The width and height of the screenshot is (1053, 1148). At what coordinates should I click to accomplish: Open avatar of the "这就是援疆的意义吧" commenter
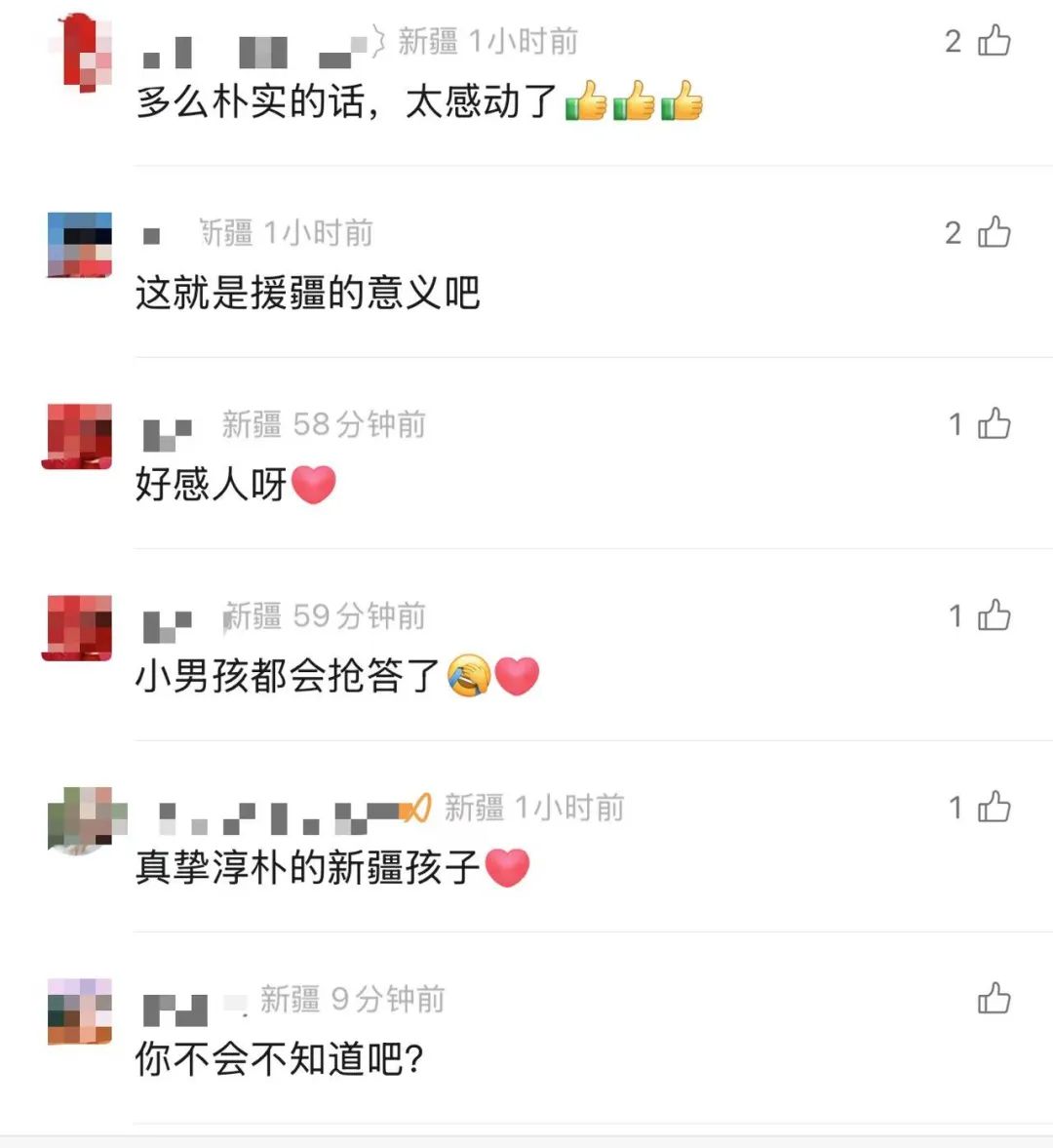80,245
